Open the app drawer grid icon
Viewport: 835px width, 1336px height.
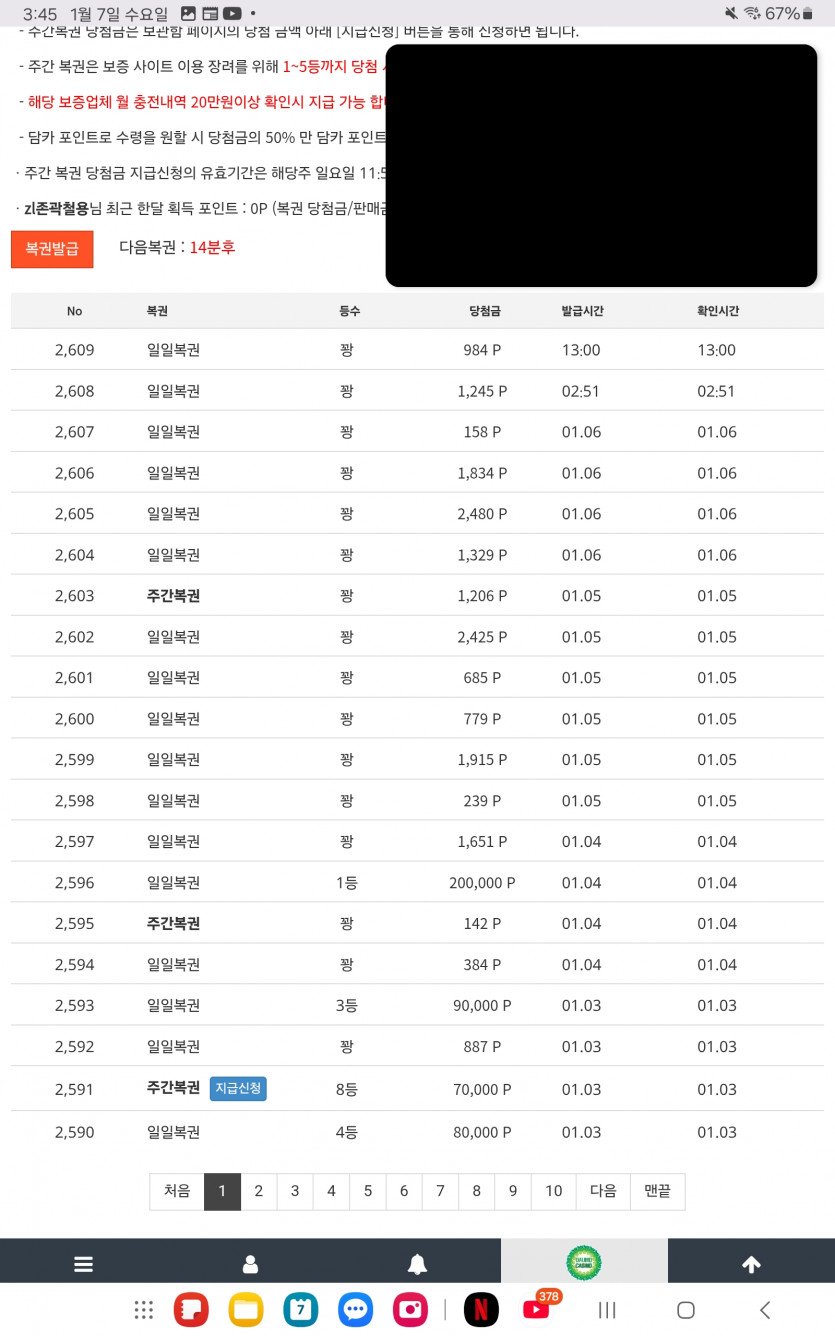(x=143, y=1309)
